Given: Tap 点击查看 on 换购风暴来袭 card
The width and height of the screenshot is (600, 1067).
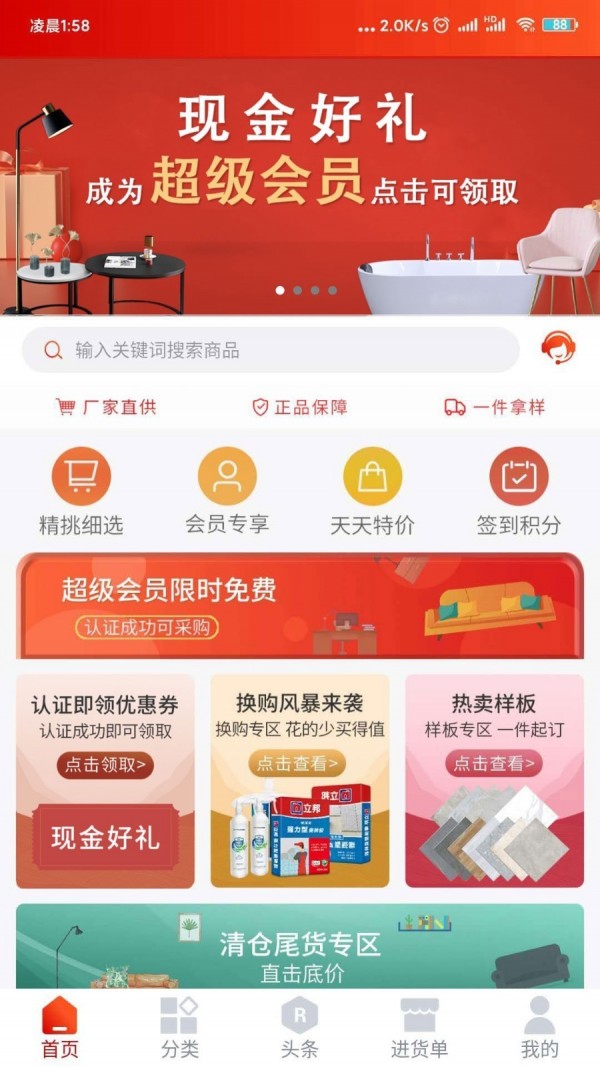Looking at the screenshot, I should (x=297, y=764).
